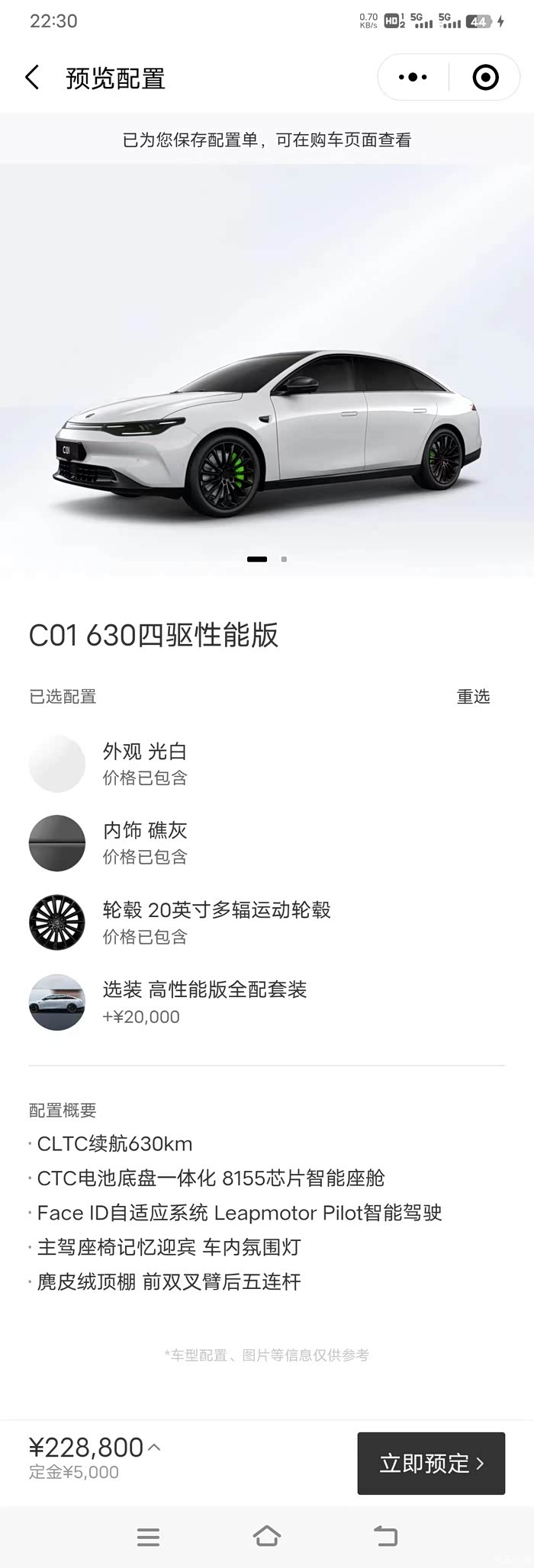
Task: Tap 重选 to reselect configuration
Action: [473, 697]
